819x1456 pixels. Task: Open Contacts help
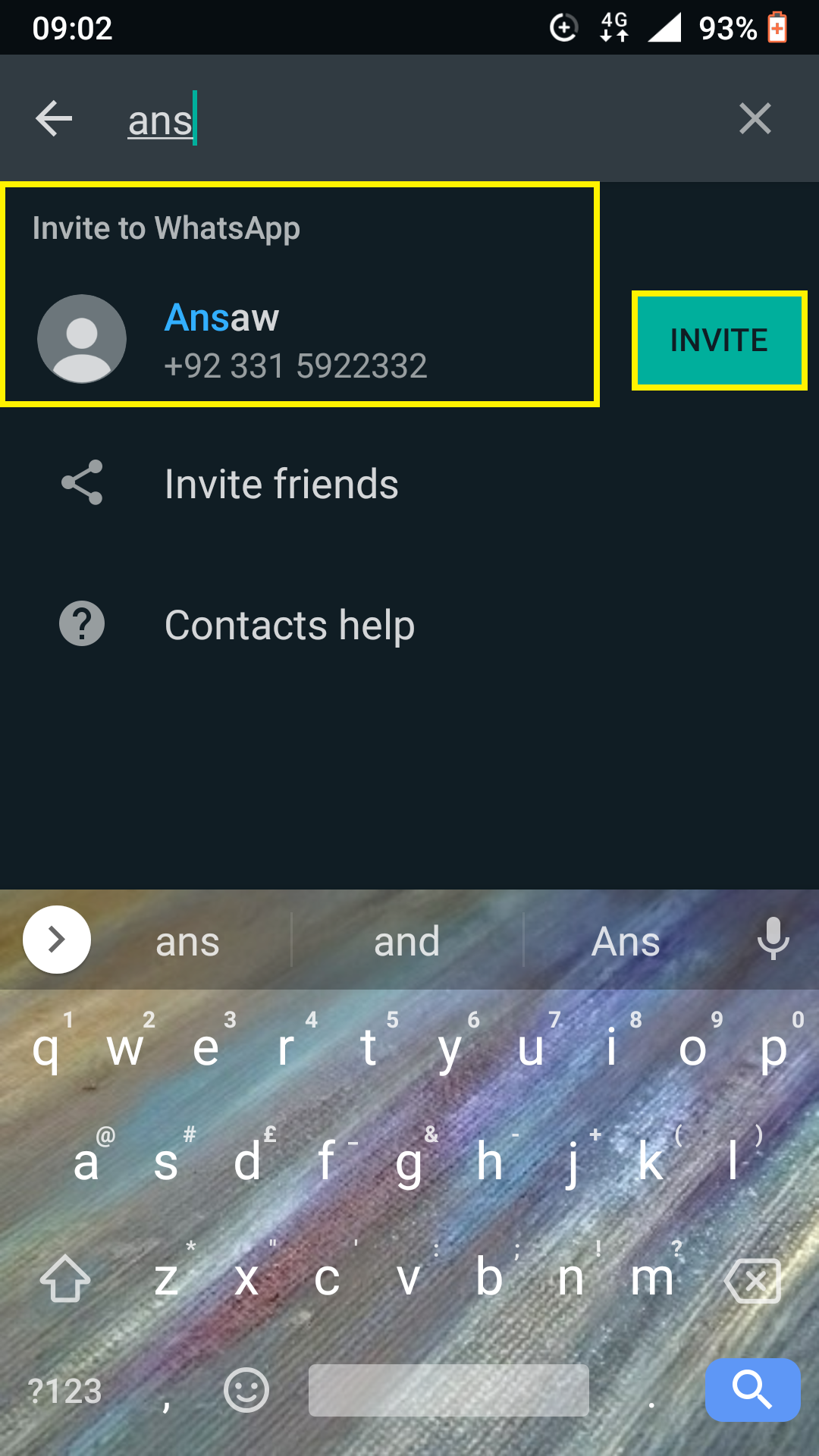tap(409, 625)
